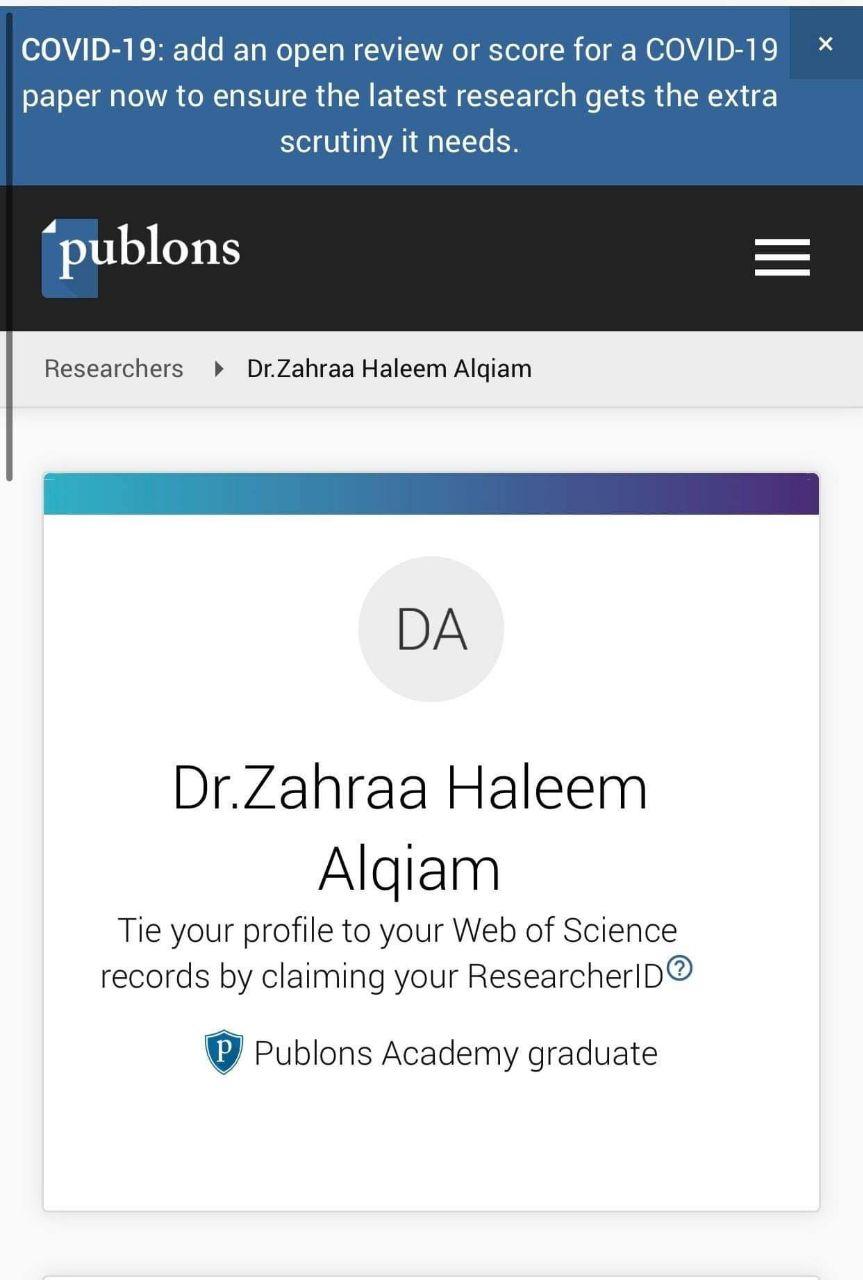Tap the ResearcherID help question mark
This screenshot has width=863, height=1280.
click(680, 967)
